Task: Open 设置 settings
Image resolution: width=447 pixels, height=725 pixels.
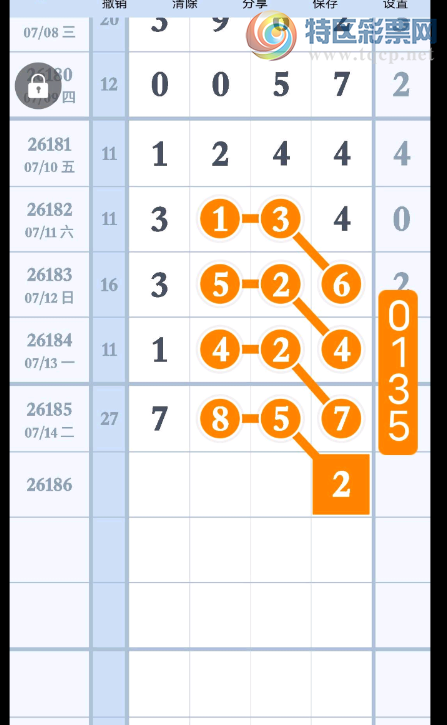Action: coord(395,4)
